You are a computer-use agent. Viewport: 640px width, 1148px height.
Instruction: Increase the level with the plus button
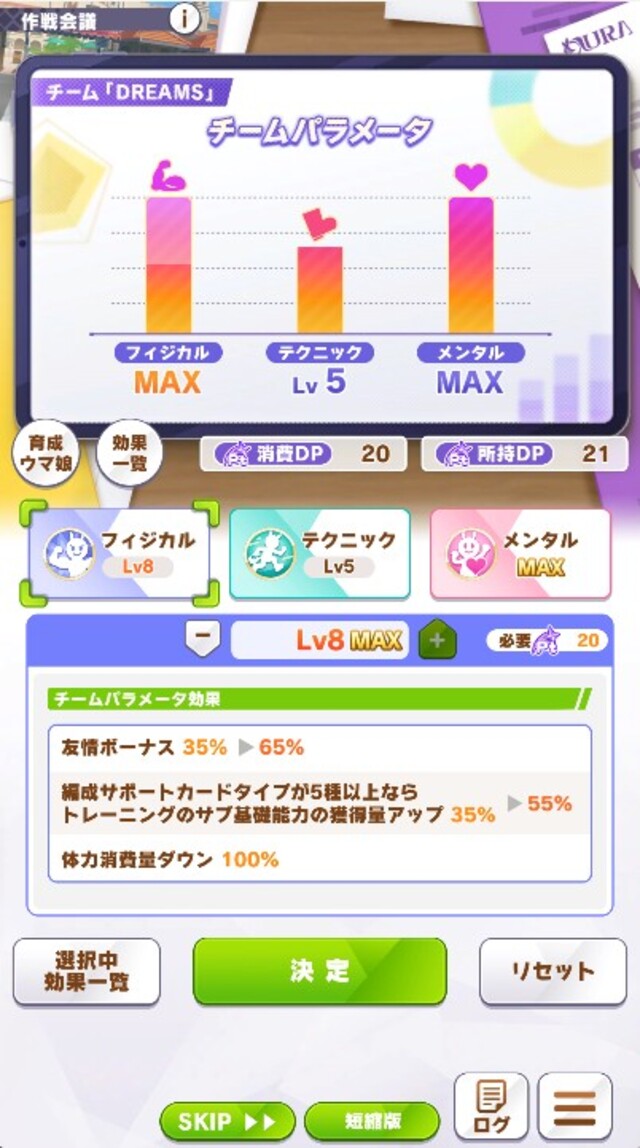click(437, 640)
